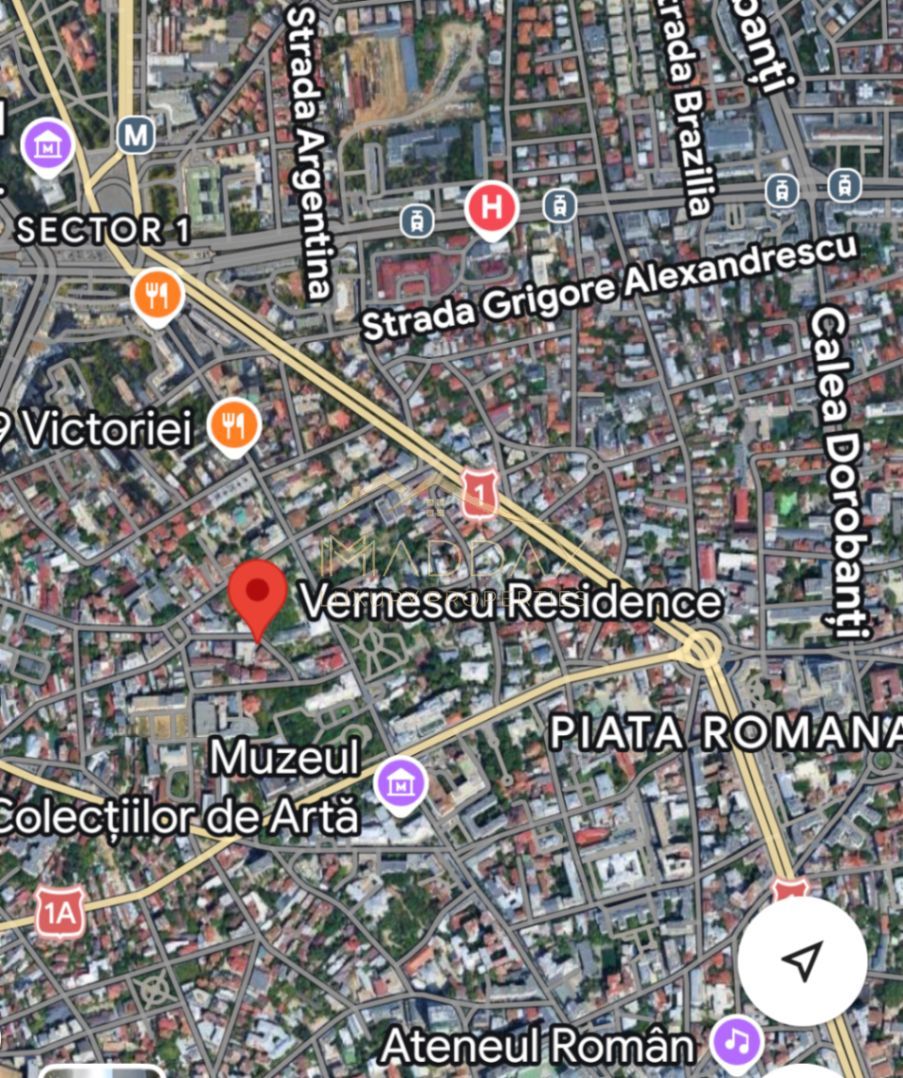Tap the my-location arrow button
Viewport: 903px width, 1078px height.
click(801, 960)
